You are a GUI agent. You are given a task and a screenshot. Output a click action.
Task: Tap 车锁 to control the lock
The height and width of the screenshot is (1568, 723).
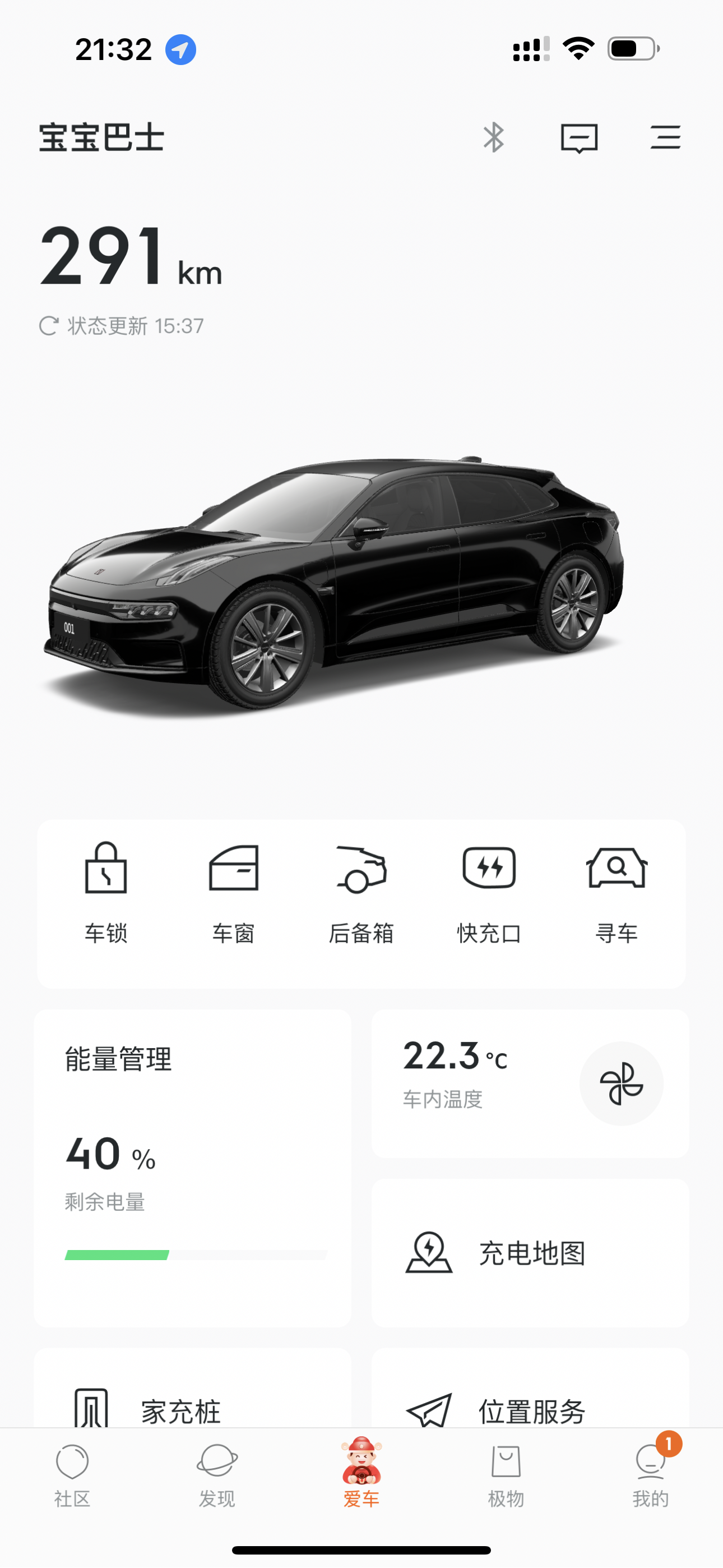click(106, 892)
